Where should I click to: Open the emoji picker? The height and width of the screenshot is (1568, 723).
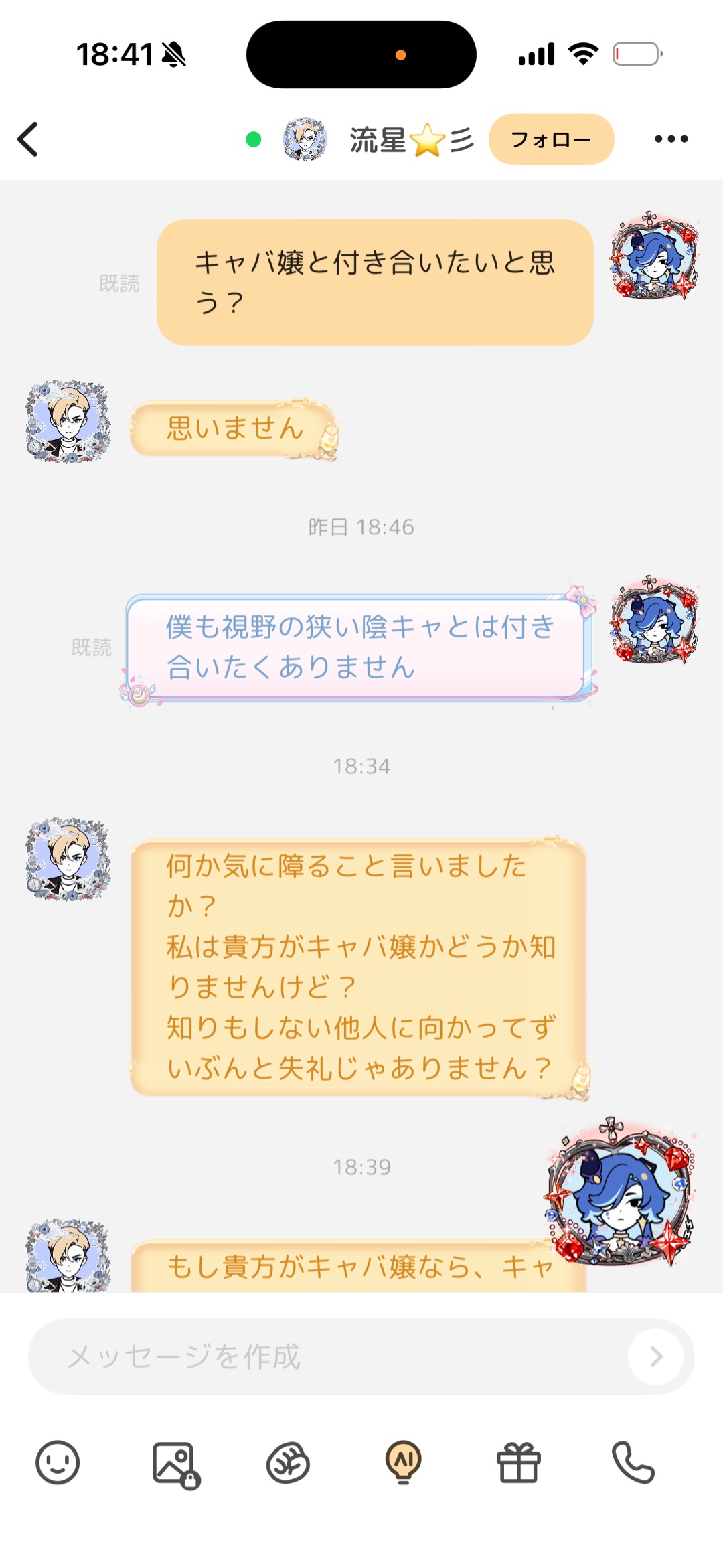click(x=58, y=1462)
